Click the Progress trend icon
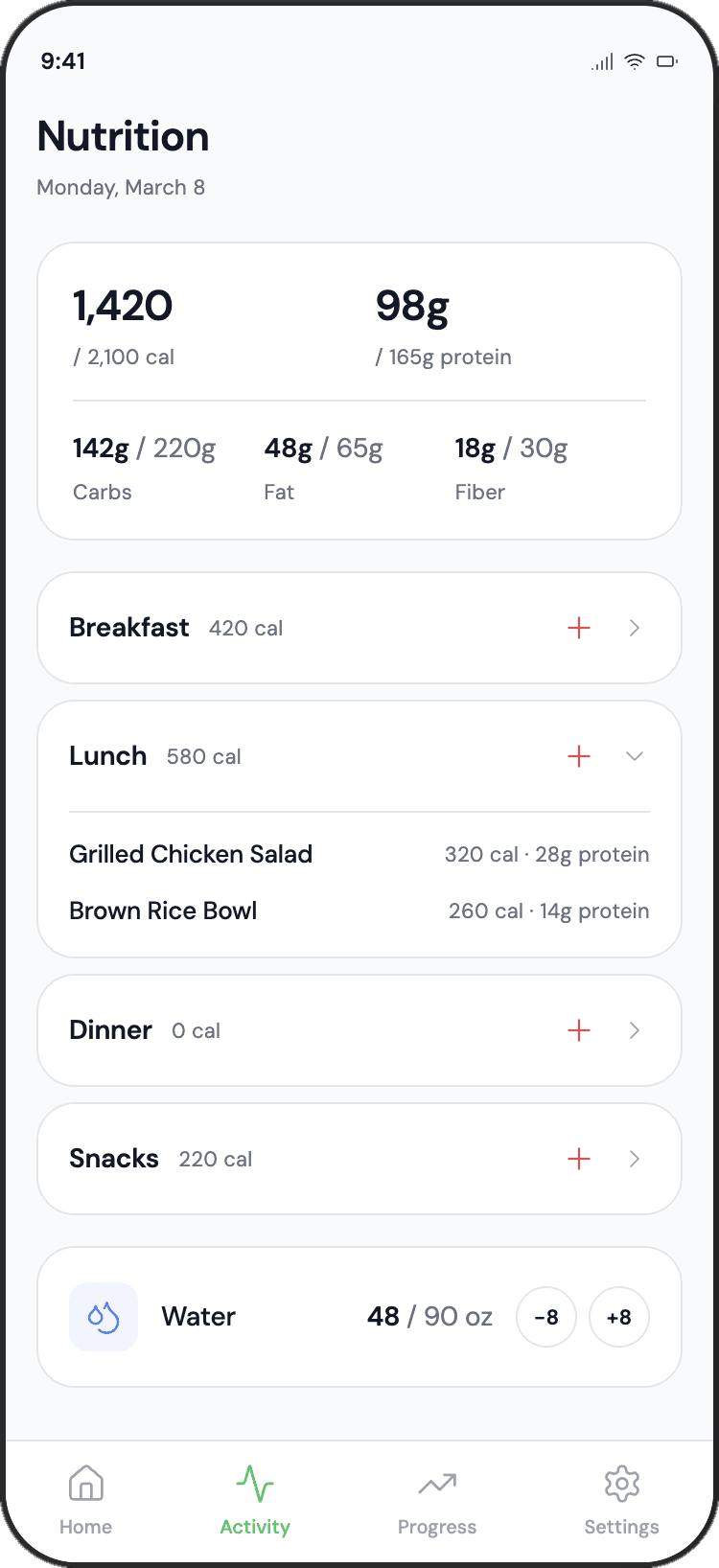The image size is (719, 1568). [437, 1482]
